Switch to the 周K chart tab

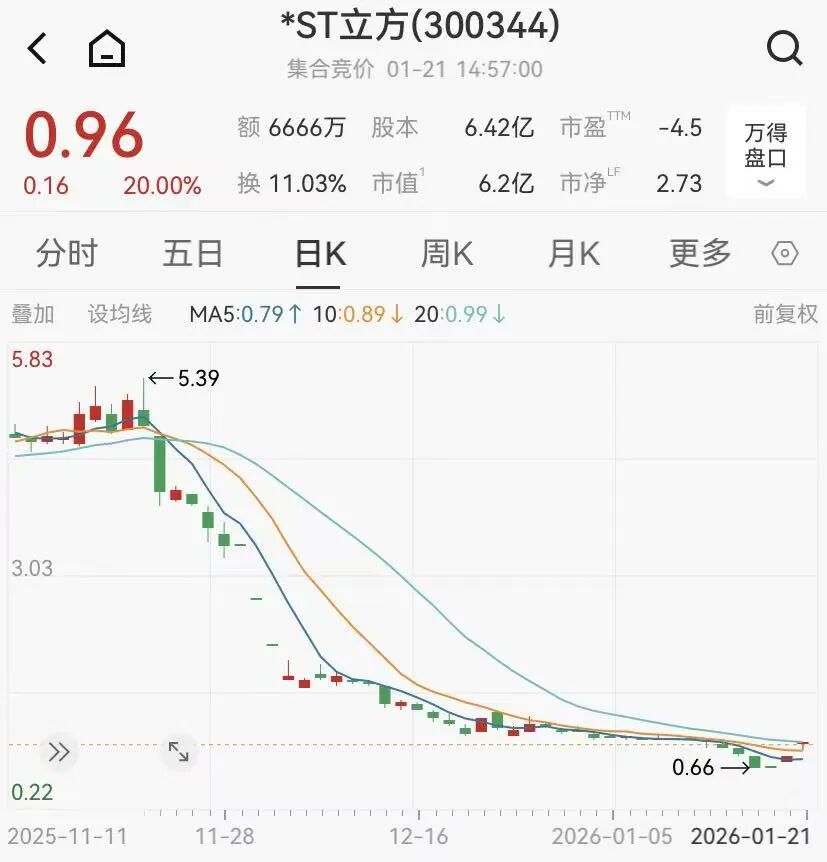pos(446,254)
